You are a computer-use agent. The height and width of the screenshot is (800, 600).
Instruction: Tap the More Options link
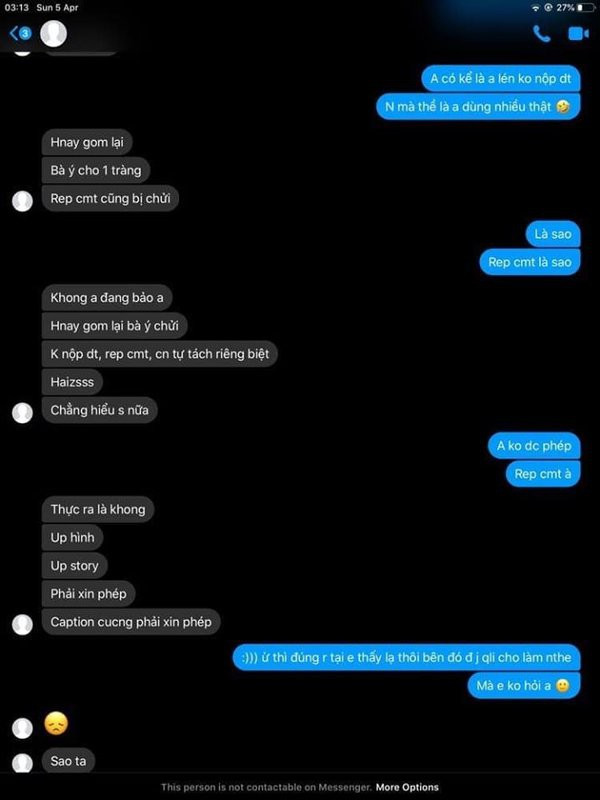pos(407,787)
